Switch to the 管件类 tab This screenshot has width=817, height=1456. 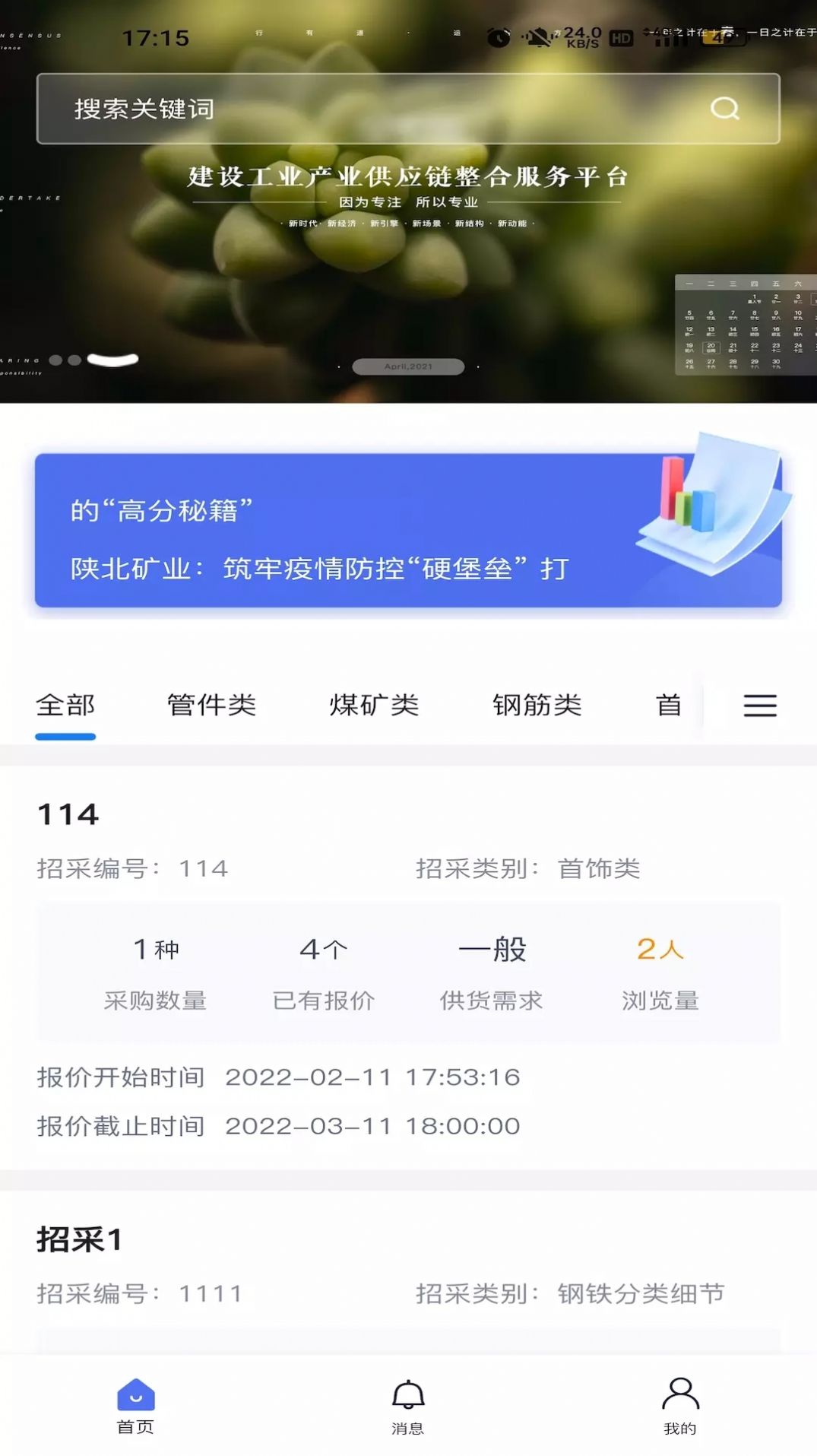tap(212, 706)
